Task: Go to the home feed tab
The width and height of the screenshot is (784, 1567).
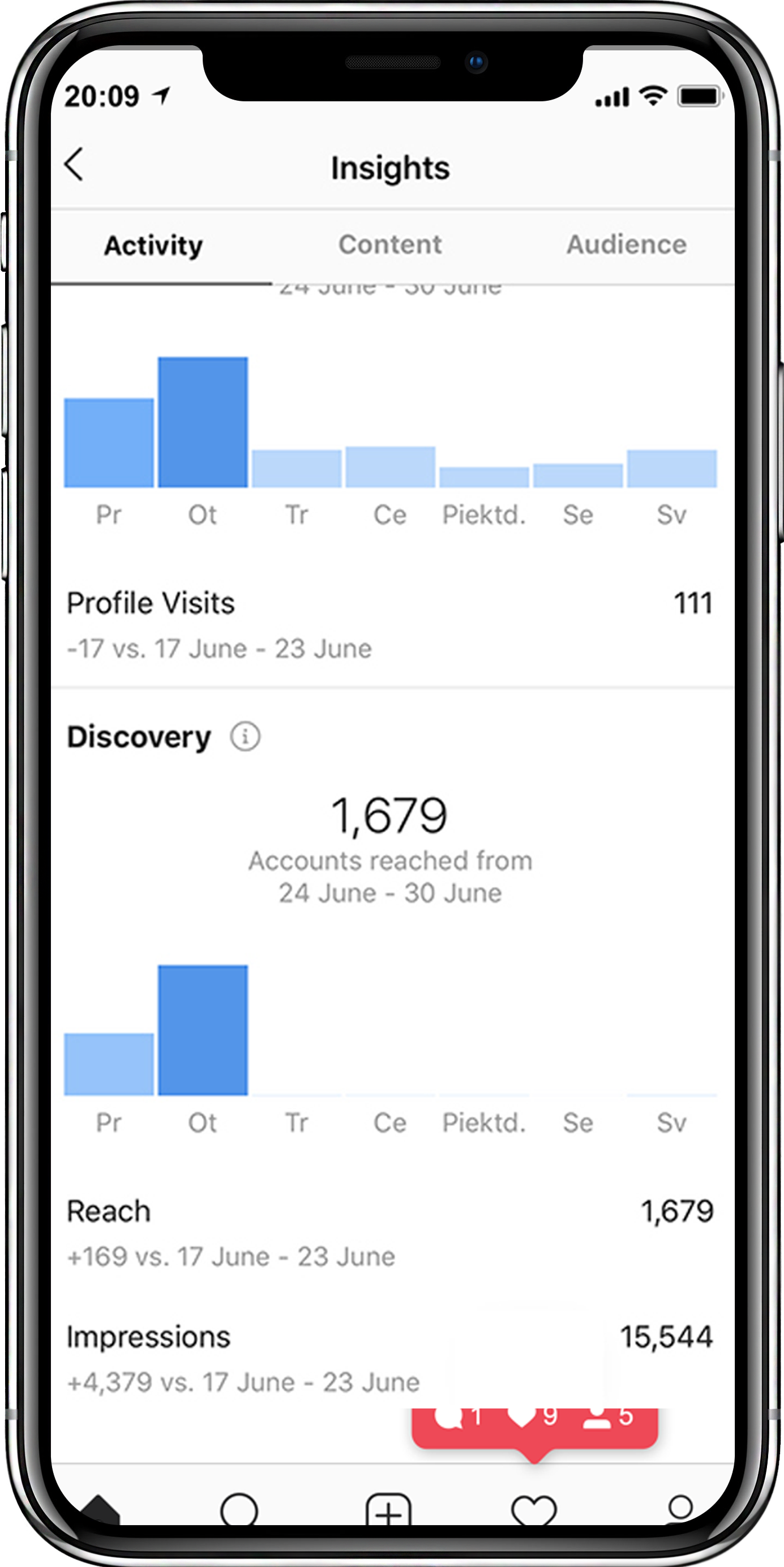Action: tap(99, 1510)
